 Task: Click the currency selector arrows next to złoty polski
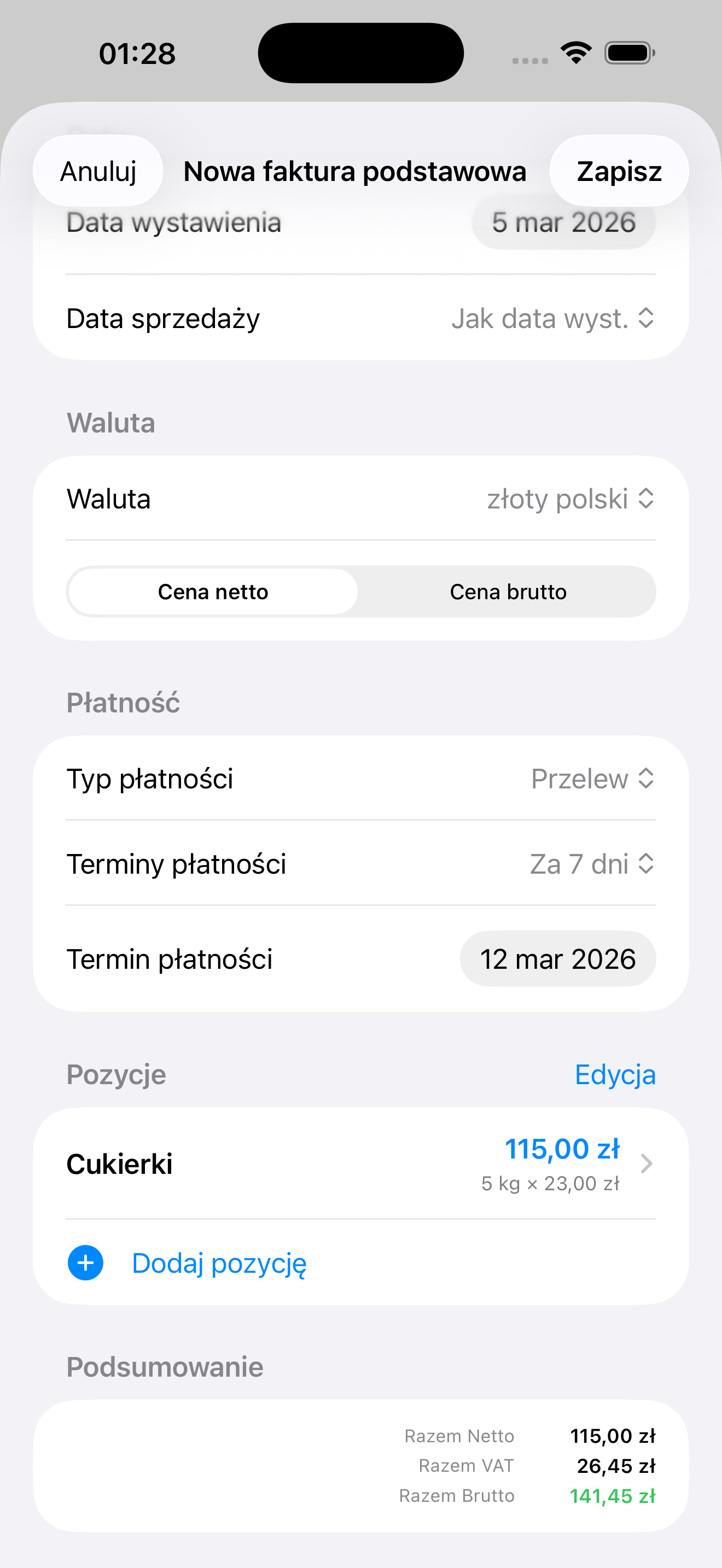(x=647, y=499)
